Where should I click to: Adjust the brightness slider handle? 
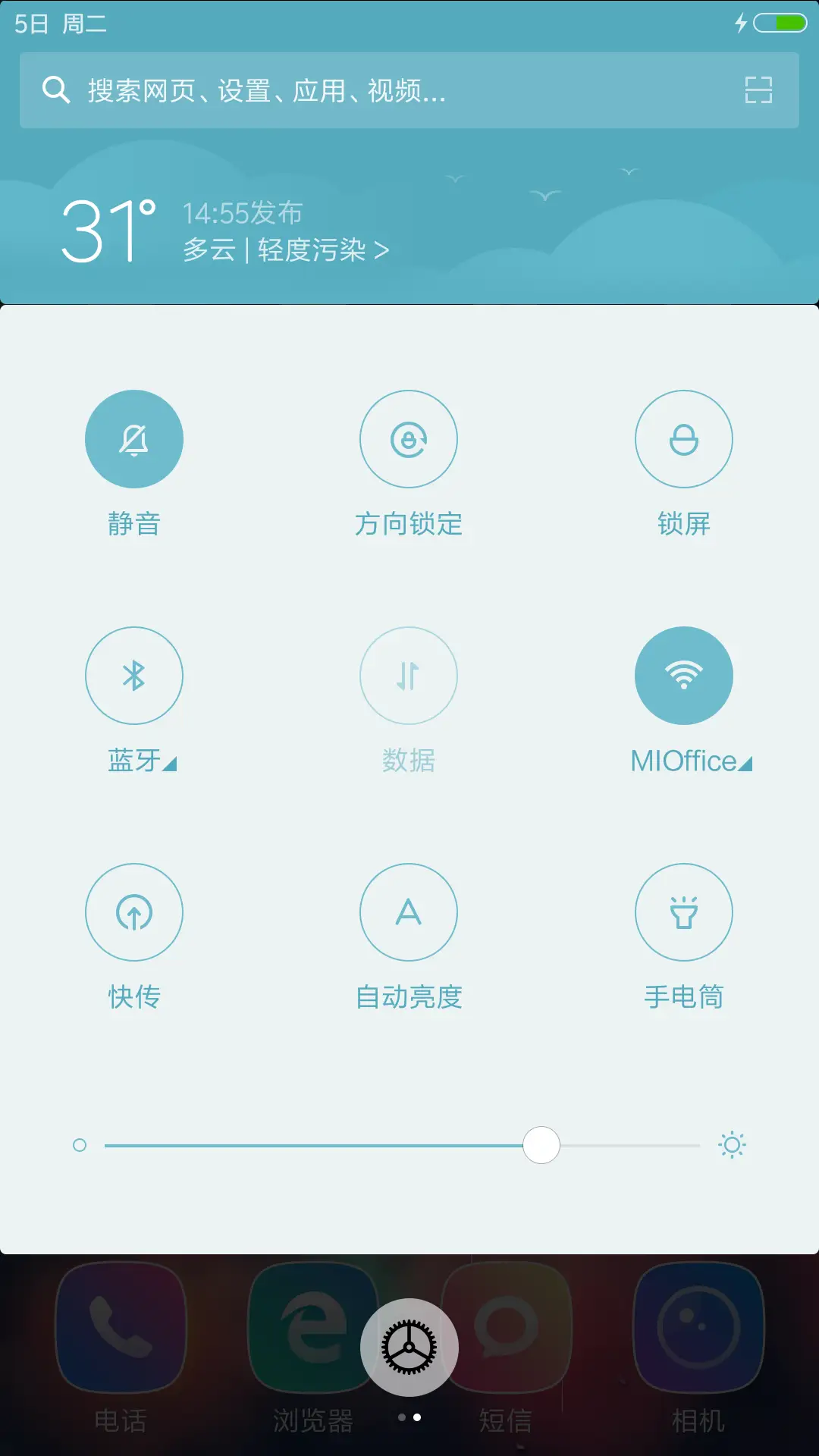(541, 1145)
